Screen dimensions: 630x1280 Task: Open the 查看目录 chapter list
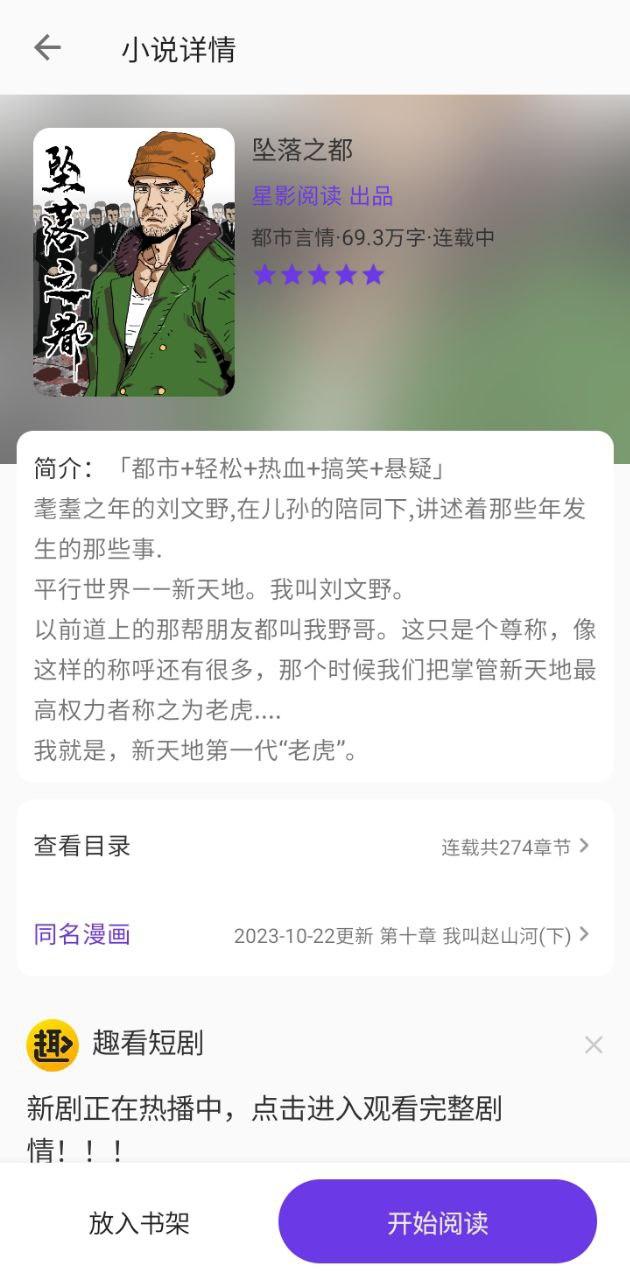pyautogui.click(x=314, y=846)
